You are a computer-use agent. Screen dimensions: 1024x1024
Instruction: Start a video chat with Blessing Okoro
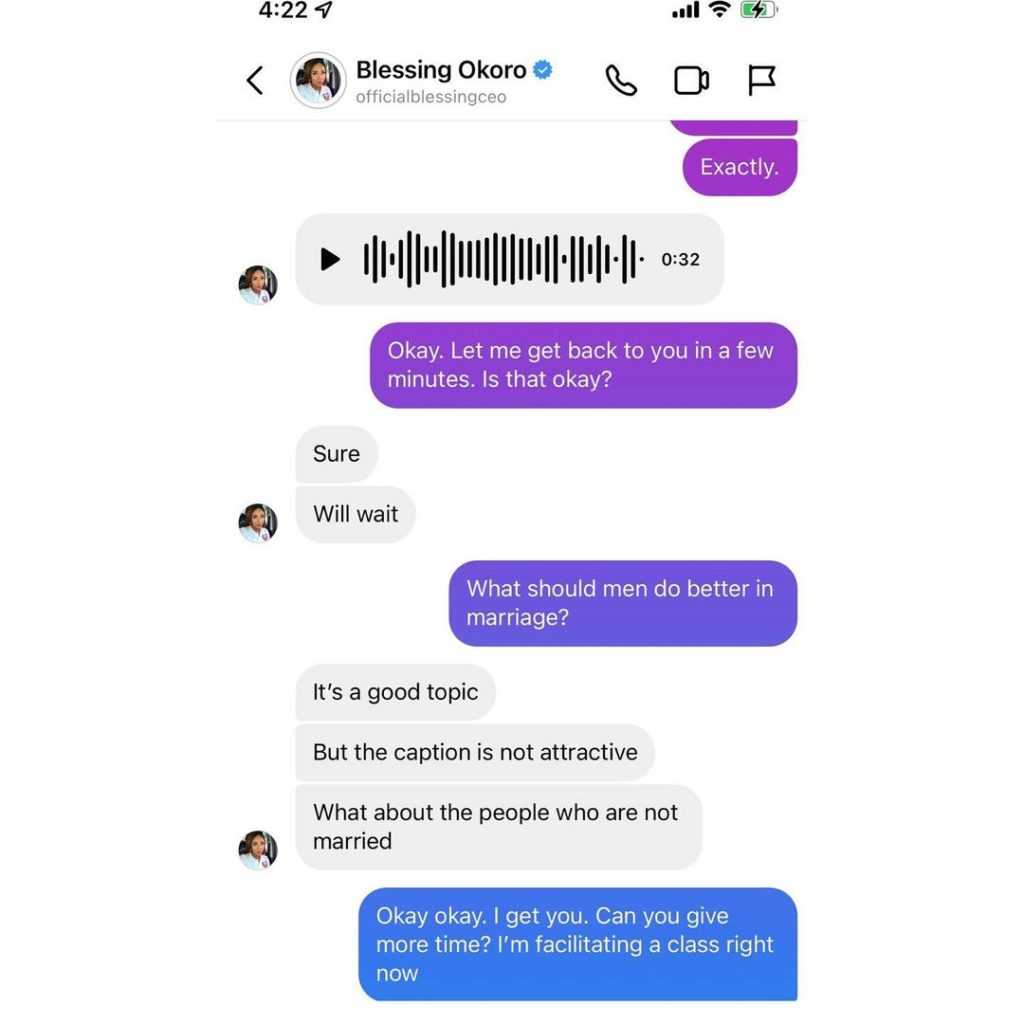(x=691, y=81)
